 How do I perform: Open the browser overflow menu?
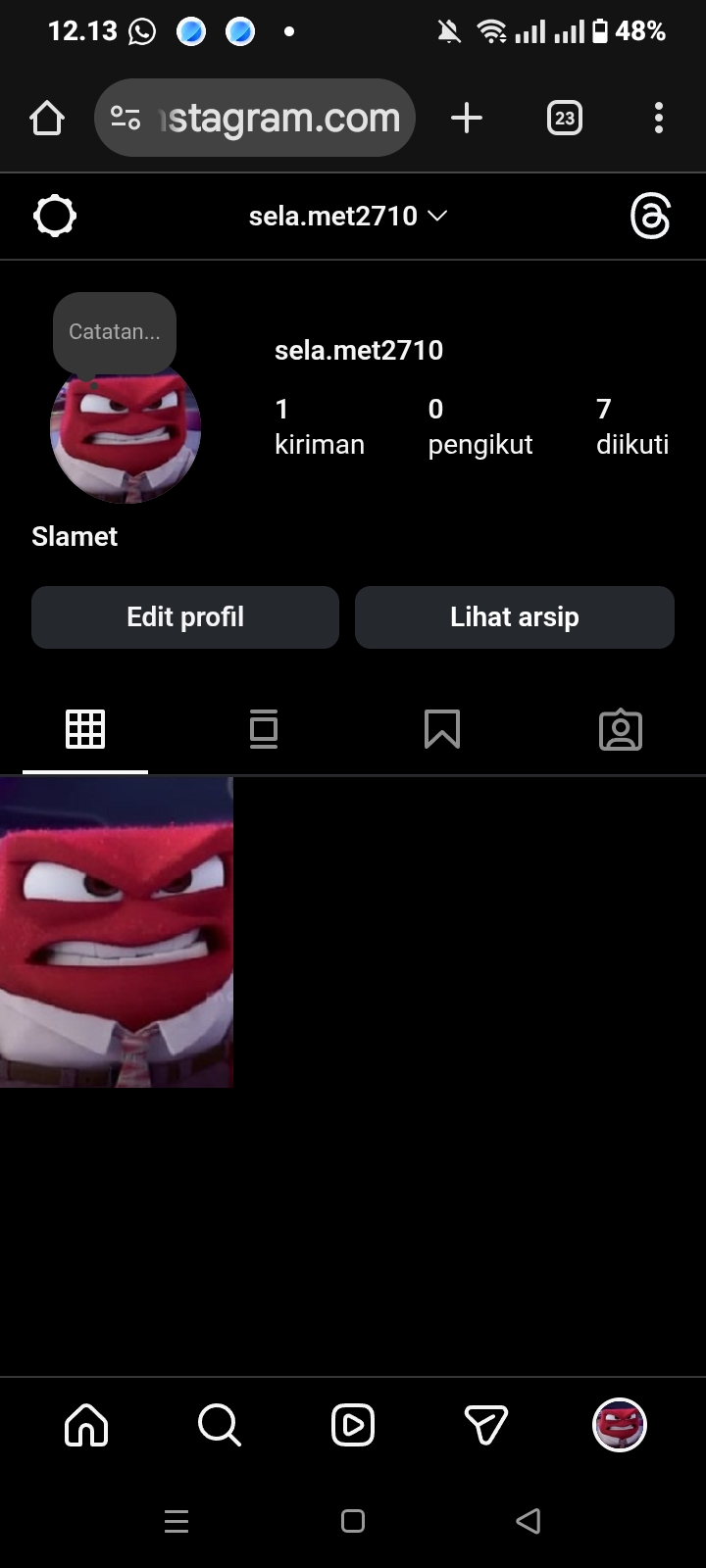click(659, 119)
